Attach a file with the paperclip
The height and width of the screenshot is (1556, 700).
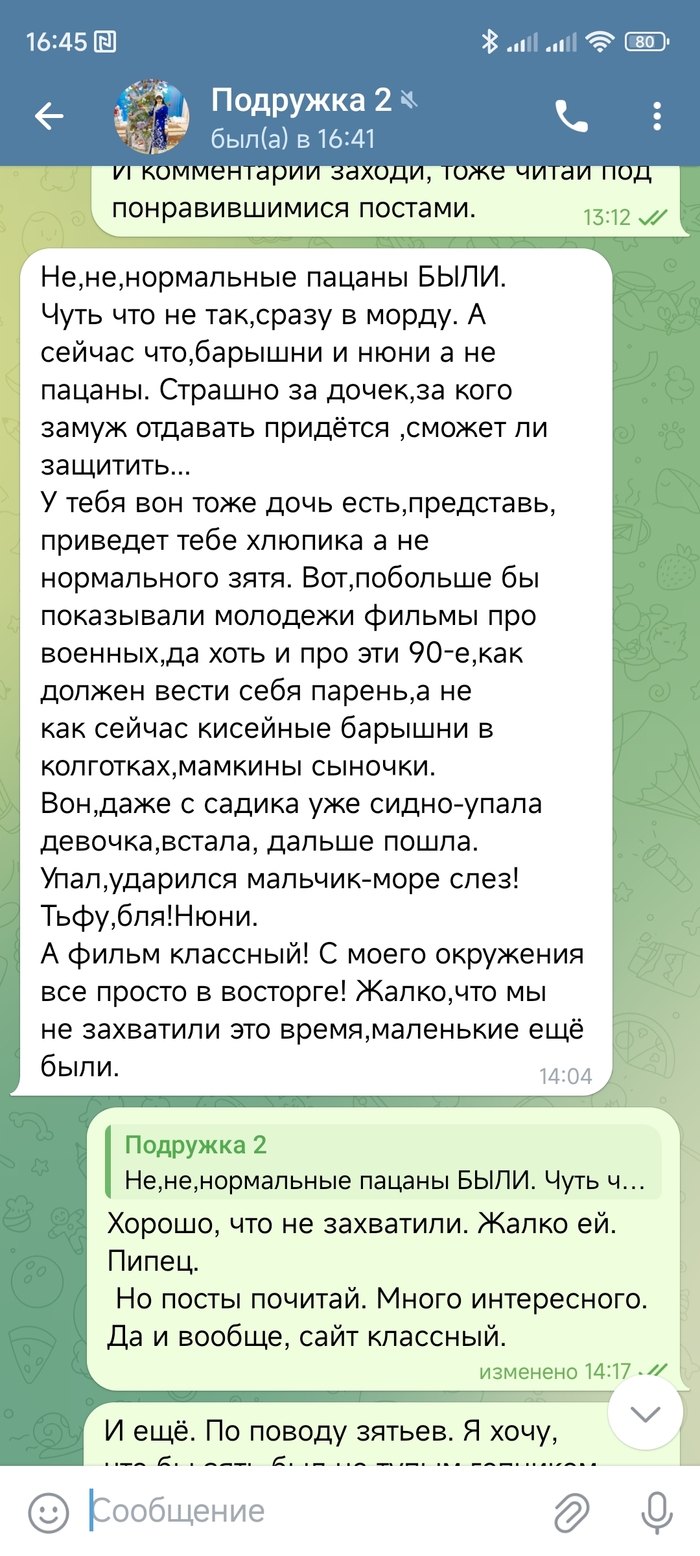click(x=571, y=1512)
